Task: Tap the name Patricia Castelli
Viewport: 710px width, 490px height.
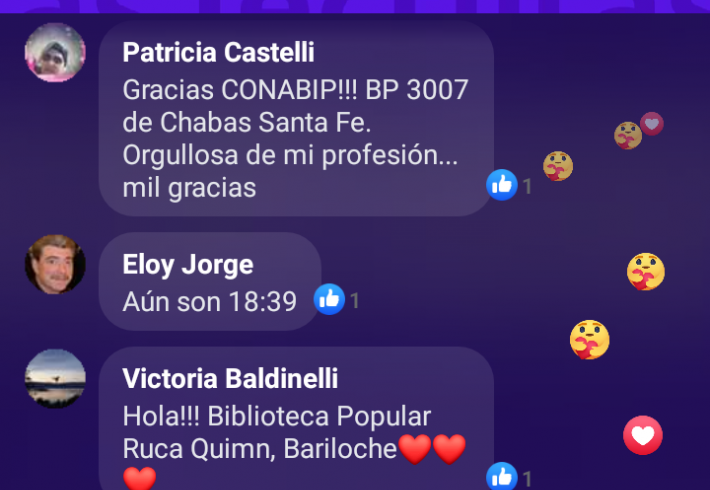Action: coord(218,52)
